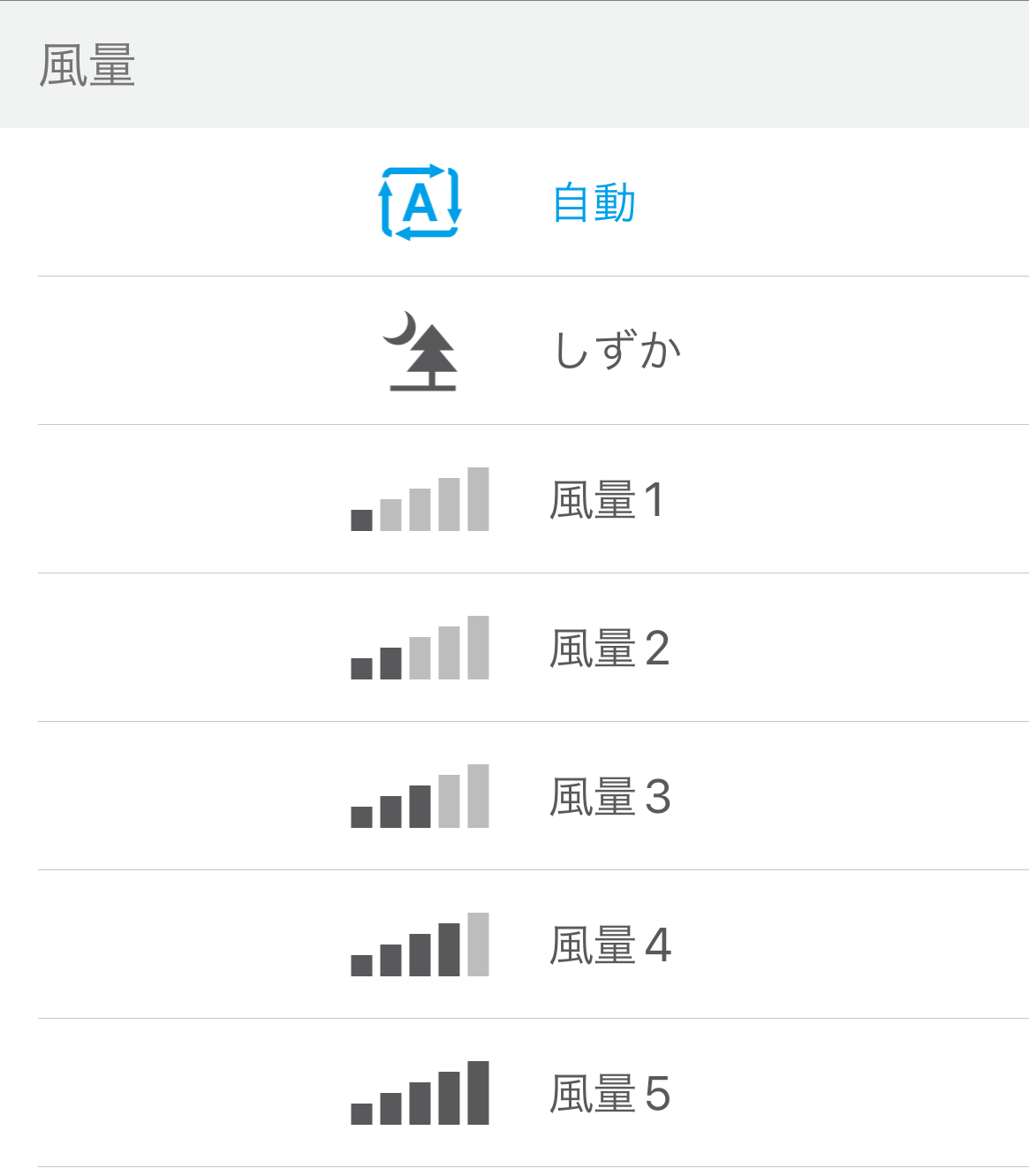Pick the 風量2 setting
The width and height of the screenshot is (1029, 1176).
[x=609, y=648]
